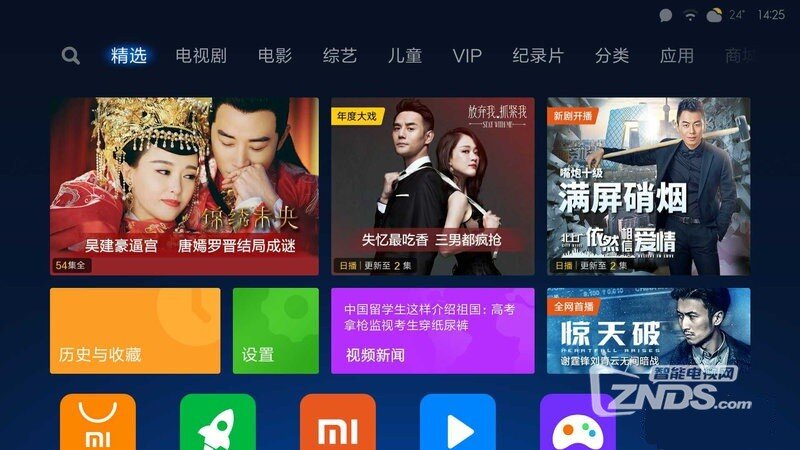The width and height of the screenshot is (800, 450).
Task: Open 历史与收藏 tile
Action: [x=135, y=331]
